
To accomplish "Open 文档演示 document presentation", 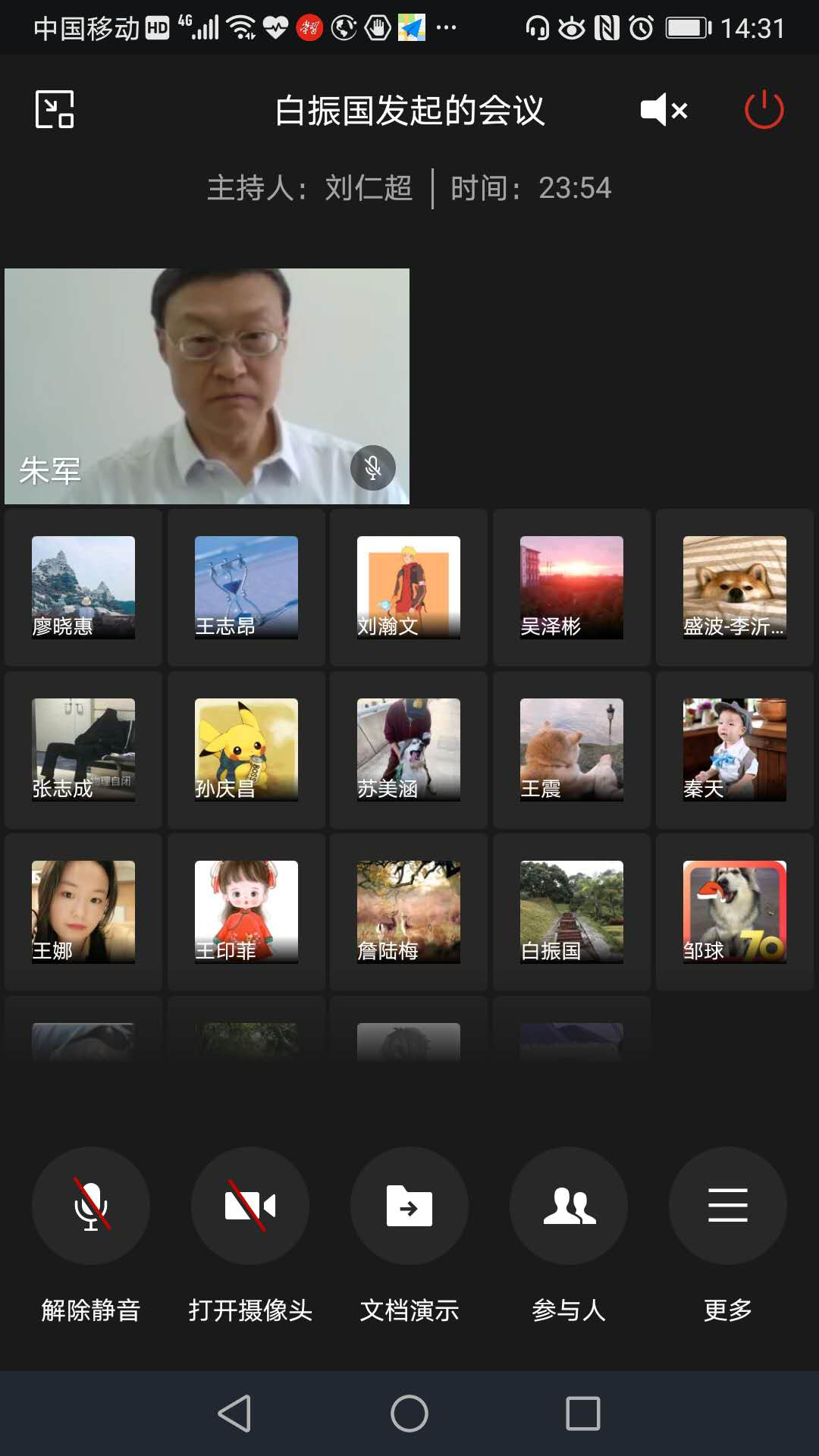I will 409,1206.
